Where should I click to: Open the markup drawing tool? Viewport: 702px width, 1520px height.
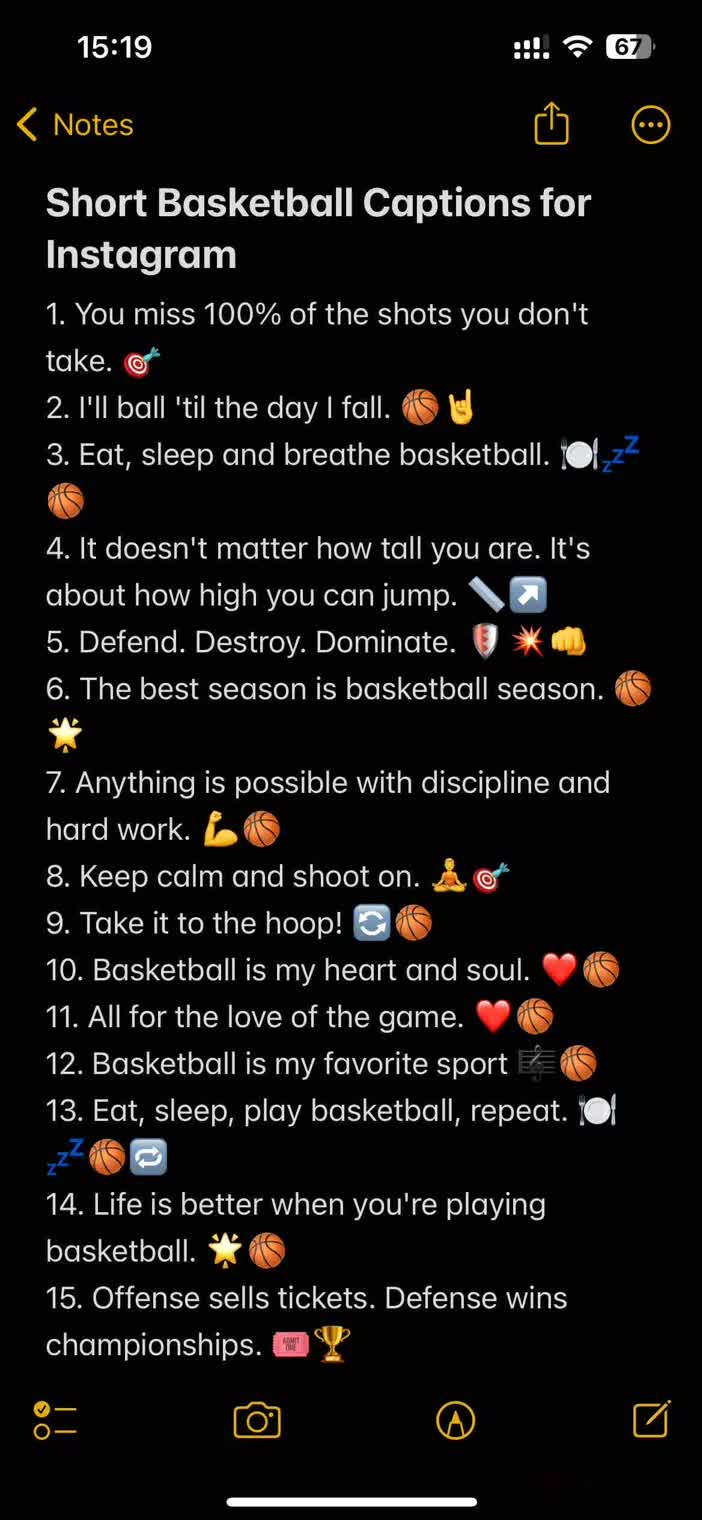click(456, 1420)
